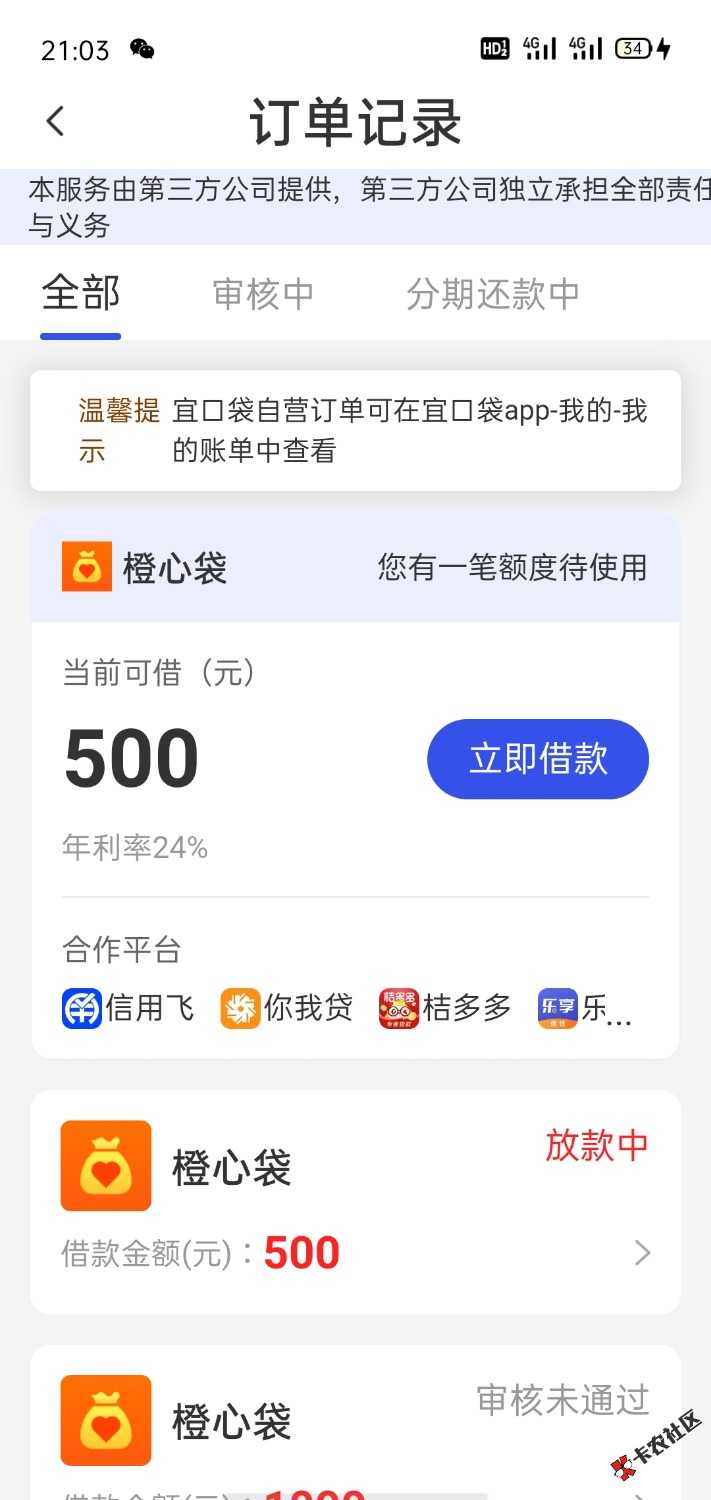Screen dimensions: 711x1500
Task: Open the 橙心袋 order marked 放款中
Action: coord(355,1202)
